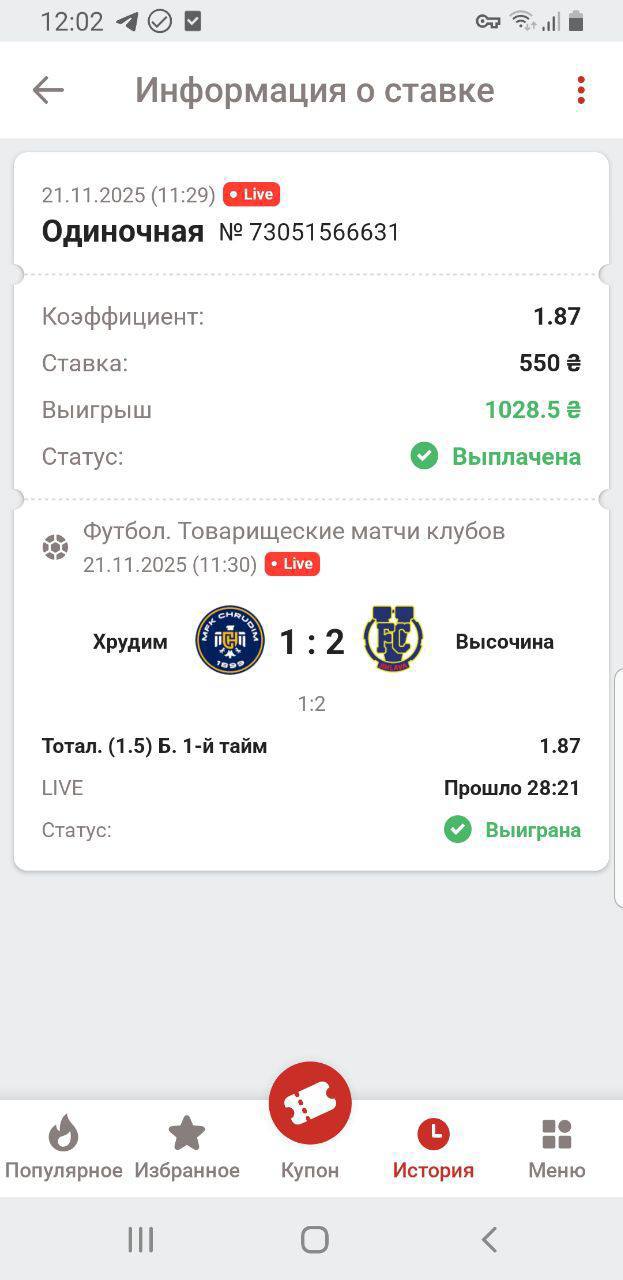Image resolution: width=623 pixels, height=1280 pixels.
Task: Go back from the bet information screen
Action: (48, 90)
